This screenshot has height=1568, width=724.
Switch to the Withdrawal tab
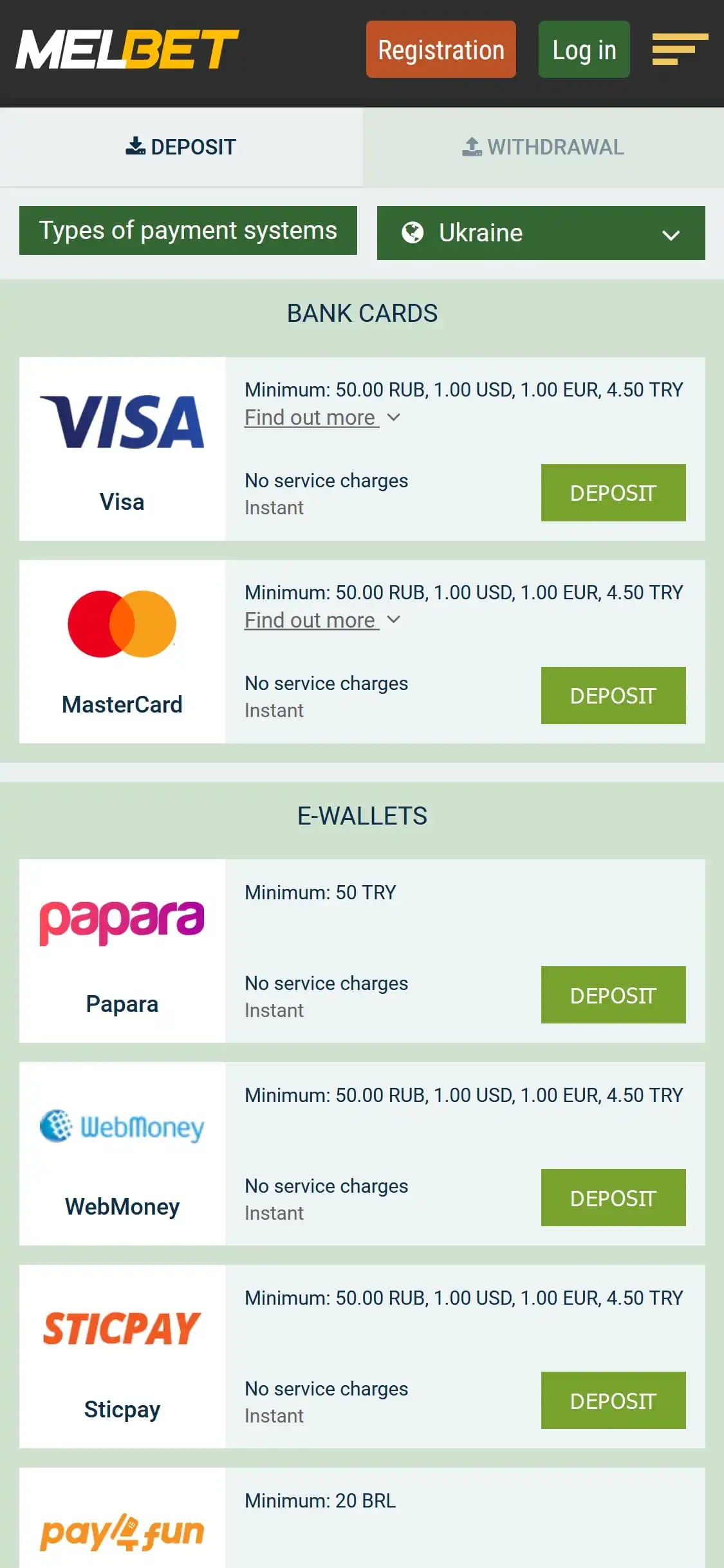click(543, 147)
